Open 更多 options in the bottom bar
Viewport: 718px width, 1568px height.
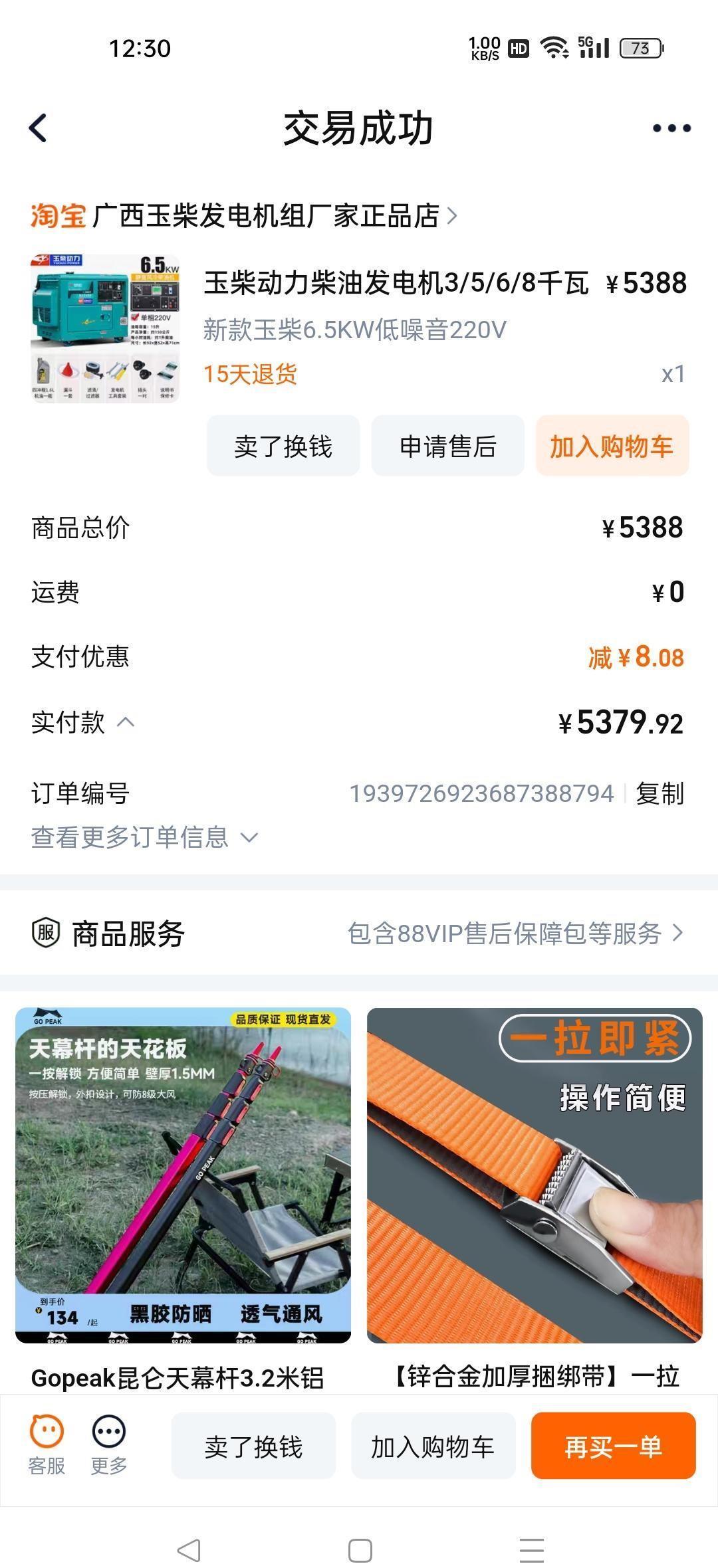tap(109, 1446)
